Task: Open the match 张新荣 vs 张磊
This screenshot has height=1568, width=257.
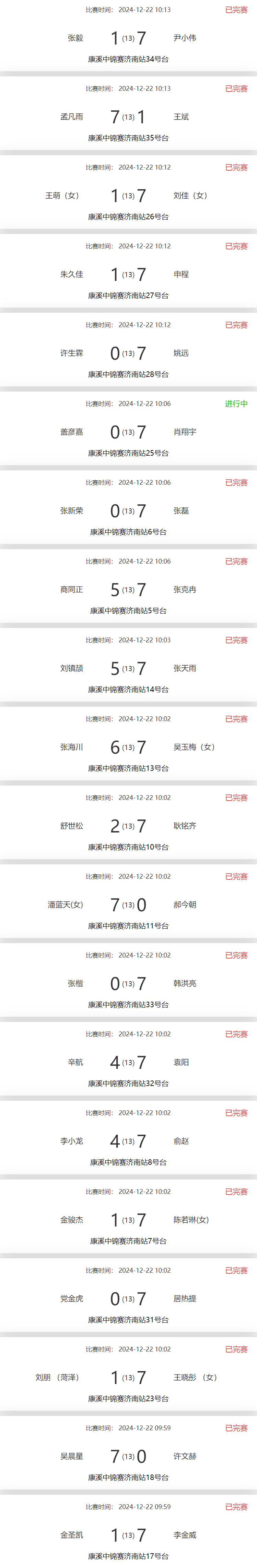Action: [128, 511]
